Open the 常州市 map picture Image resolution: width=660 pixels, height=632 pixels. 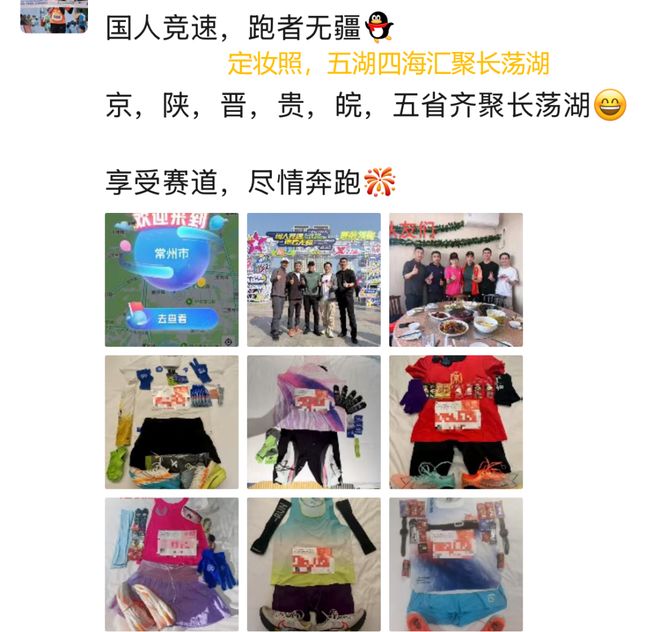(171, 280)
